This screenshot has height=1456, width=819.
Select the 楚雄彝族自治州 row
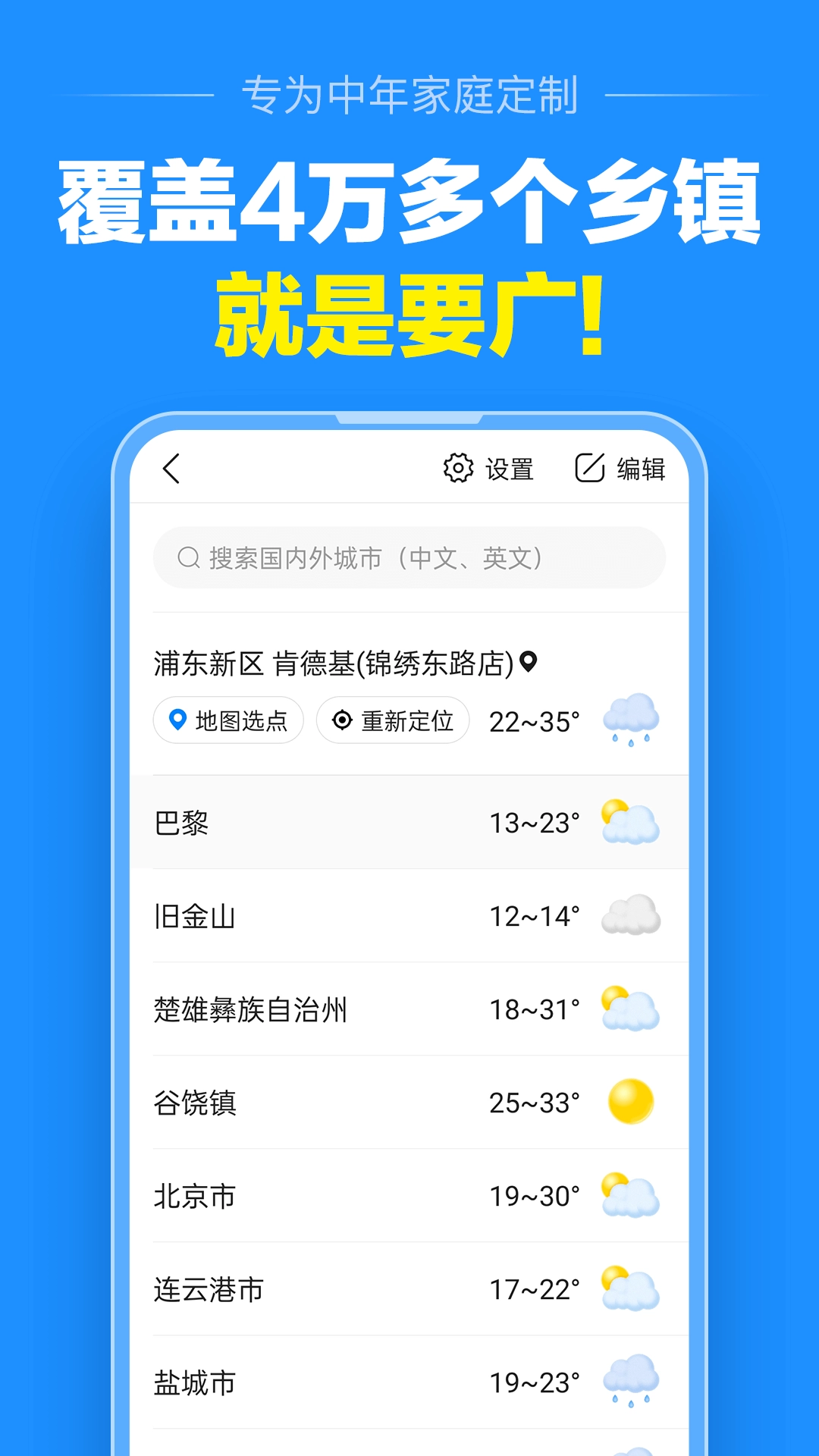[x=303, y=1008]
